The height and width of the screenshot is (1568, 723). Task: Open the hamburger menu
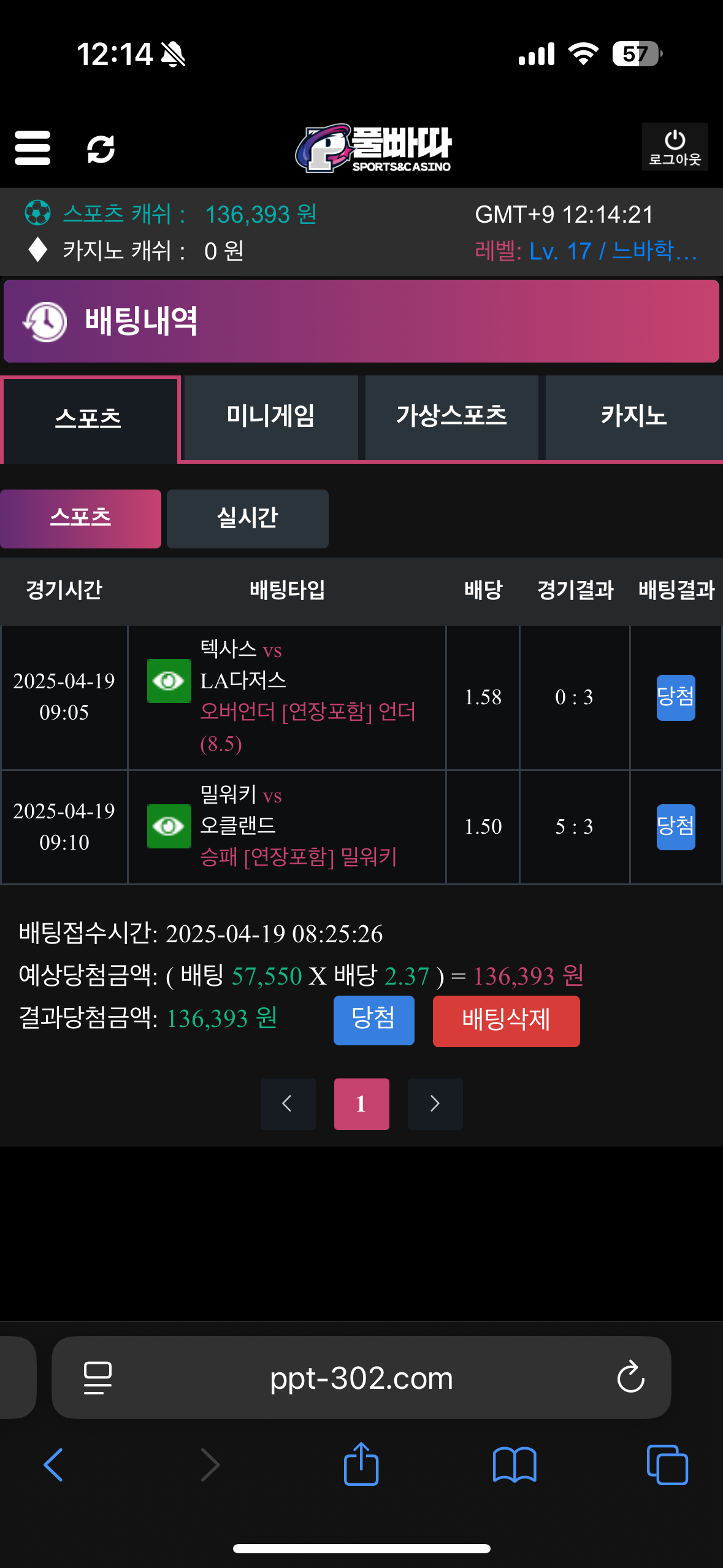pyautogui.click(x=33, y=148)
